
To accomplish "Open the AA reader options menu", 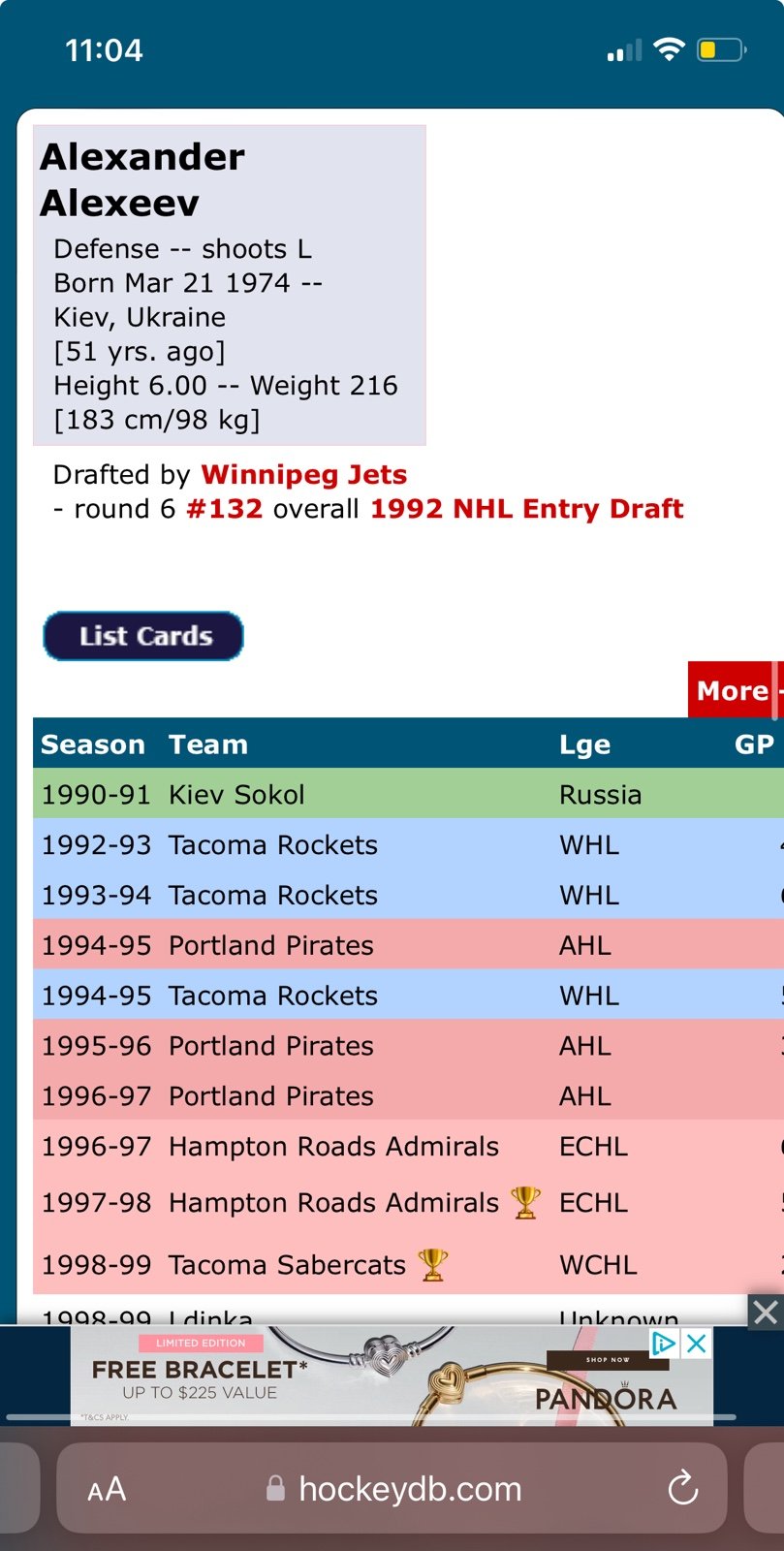I will [107, 1489].
